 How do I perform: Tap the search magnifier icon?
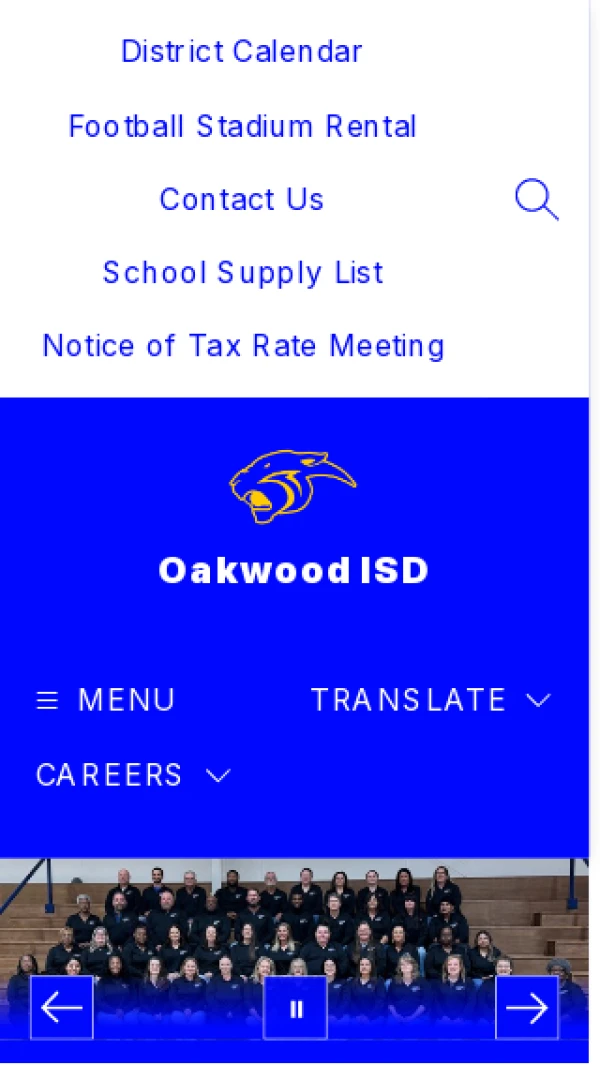pyautogui.click(x=536, y=200)
